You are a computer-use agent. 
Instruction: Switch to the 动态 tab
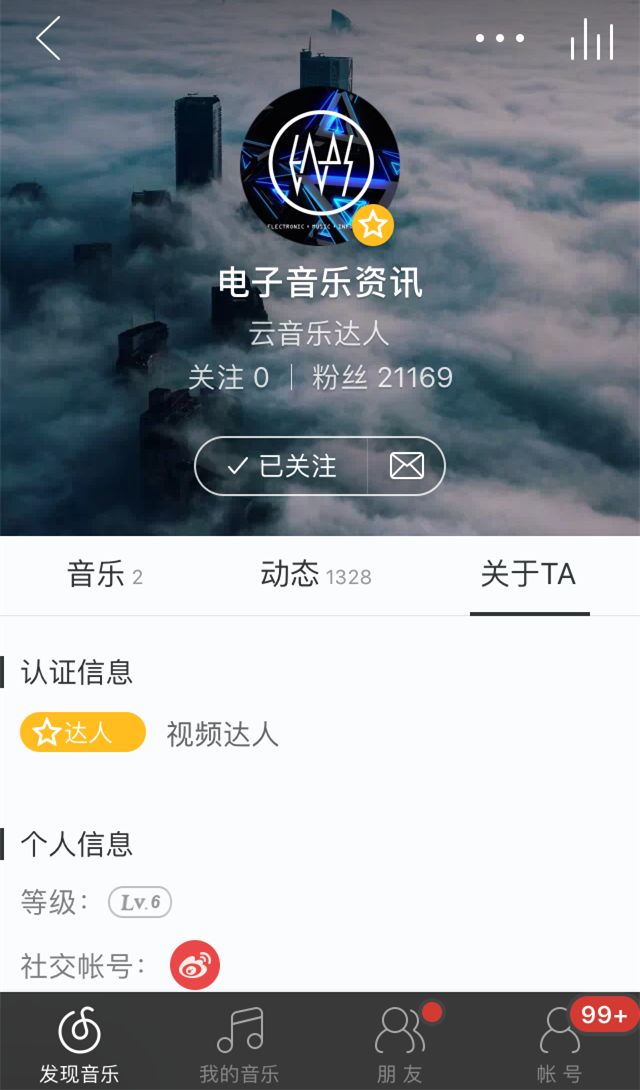tap(315, 575)
